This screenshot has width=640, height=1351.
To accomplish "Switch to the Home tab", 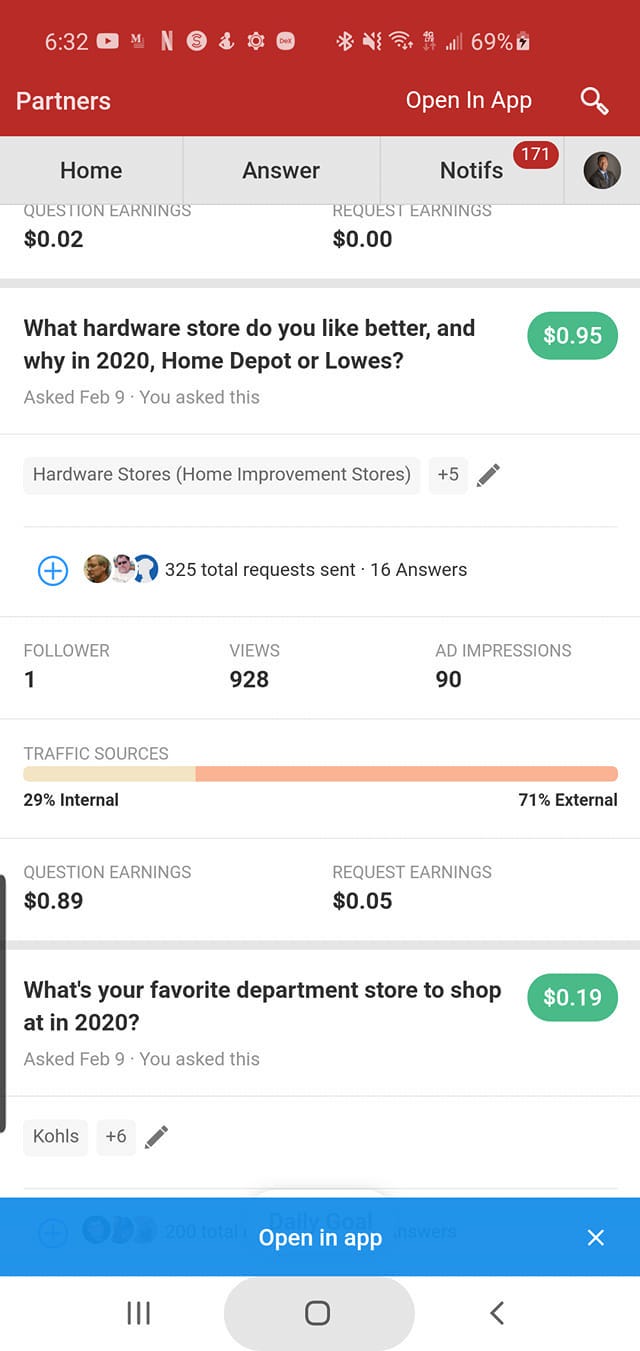I will pos(91,170).
